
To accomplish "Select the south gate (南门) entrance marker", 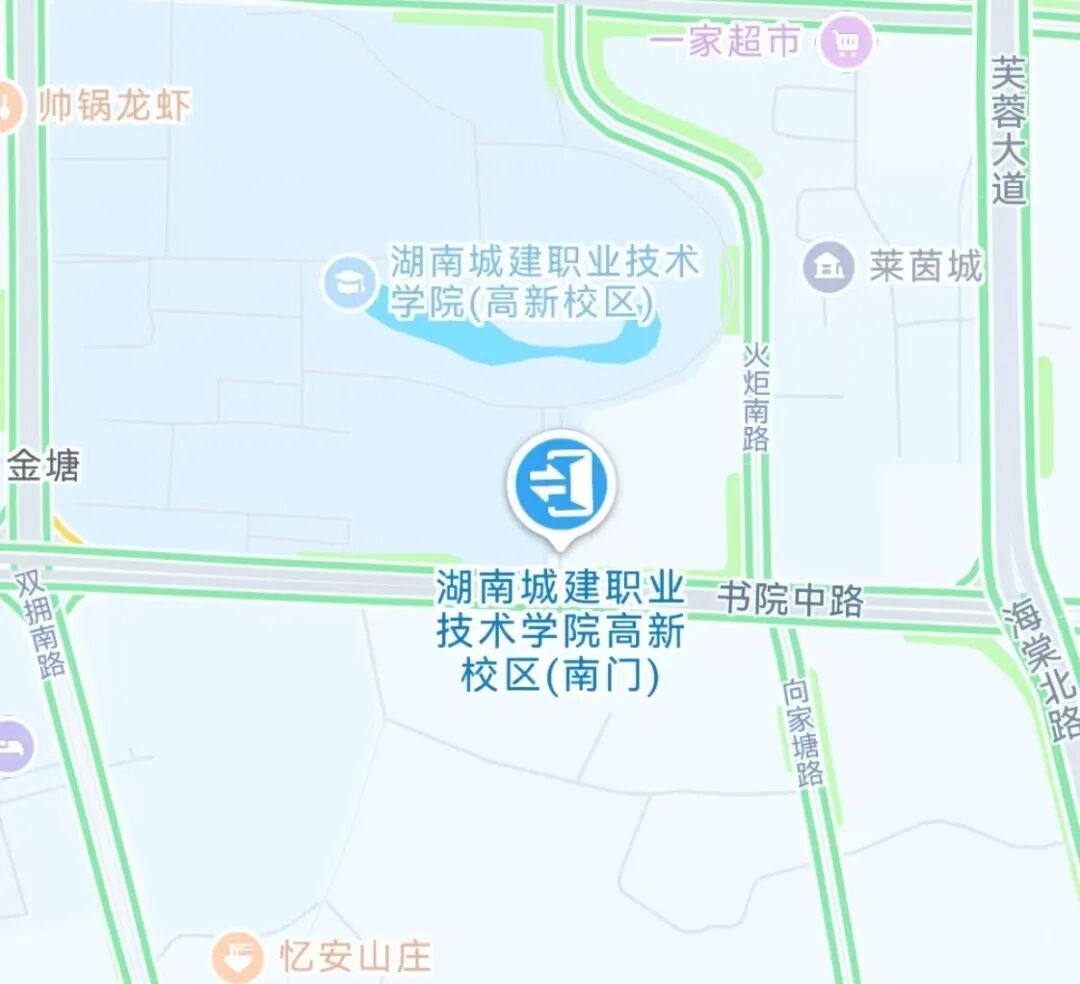I will pyautogui.click(x=561, y=485).
